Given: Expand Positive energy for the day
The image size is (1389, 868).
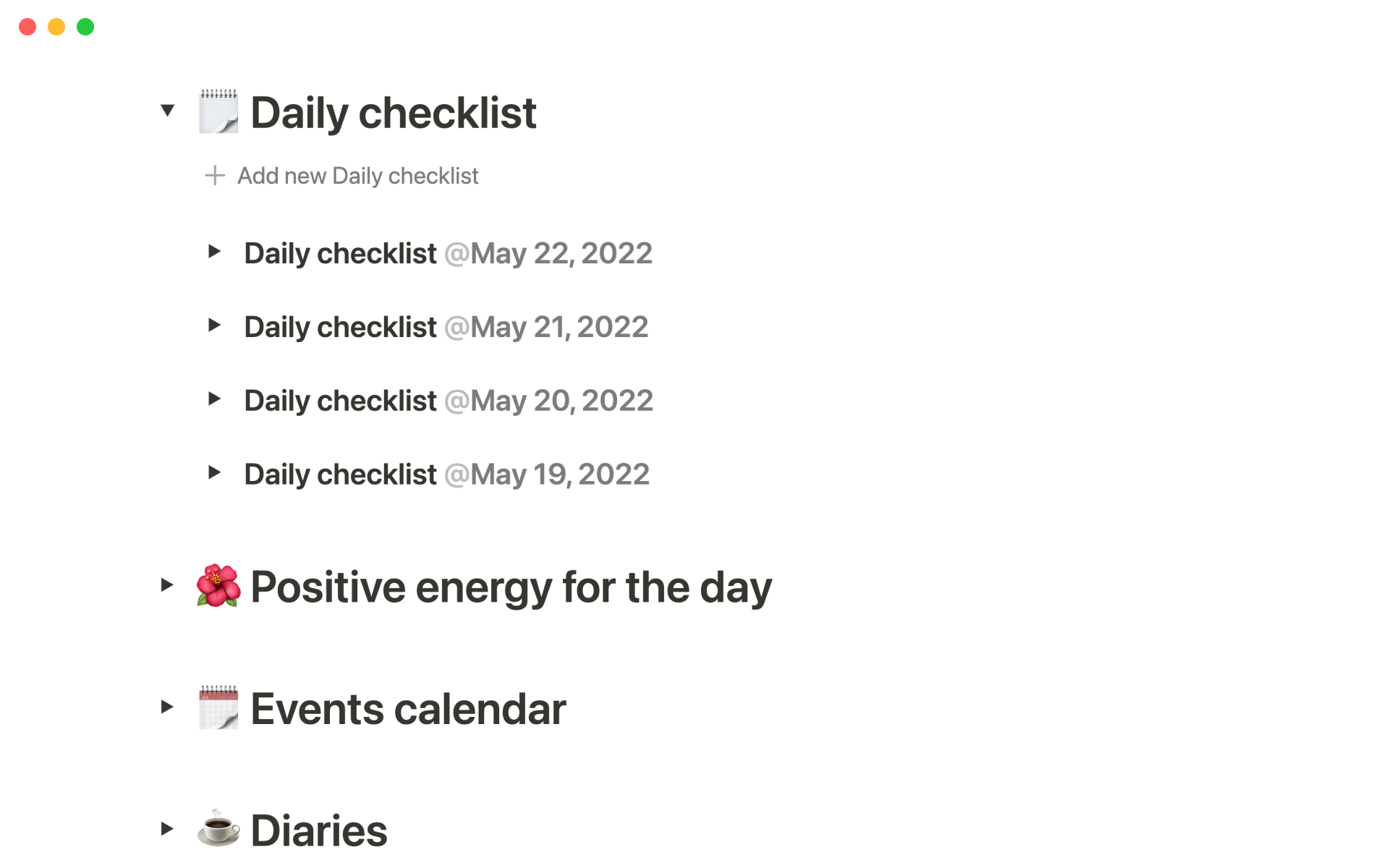Looking at the screenshot, I should pyautogui.click(x=167, y=585).
